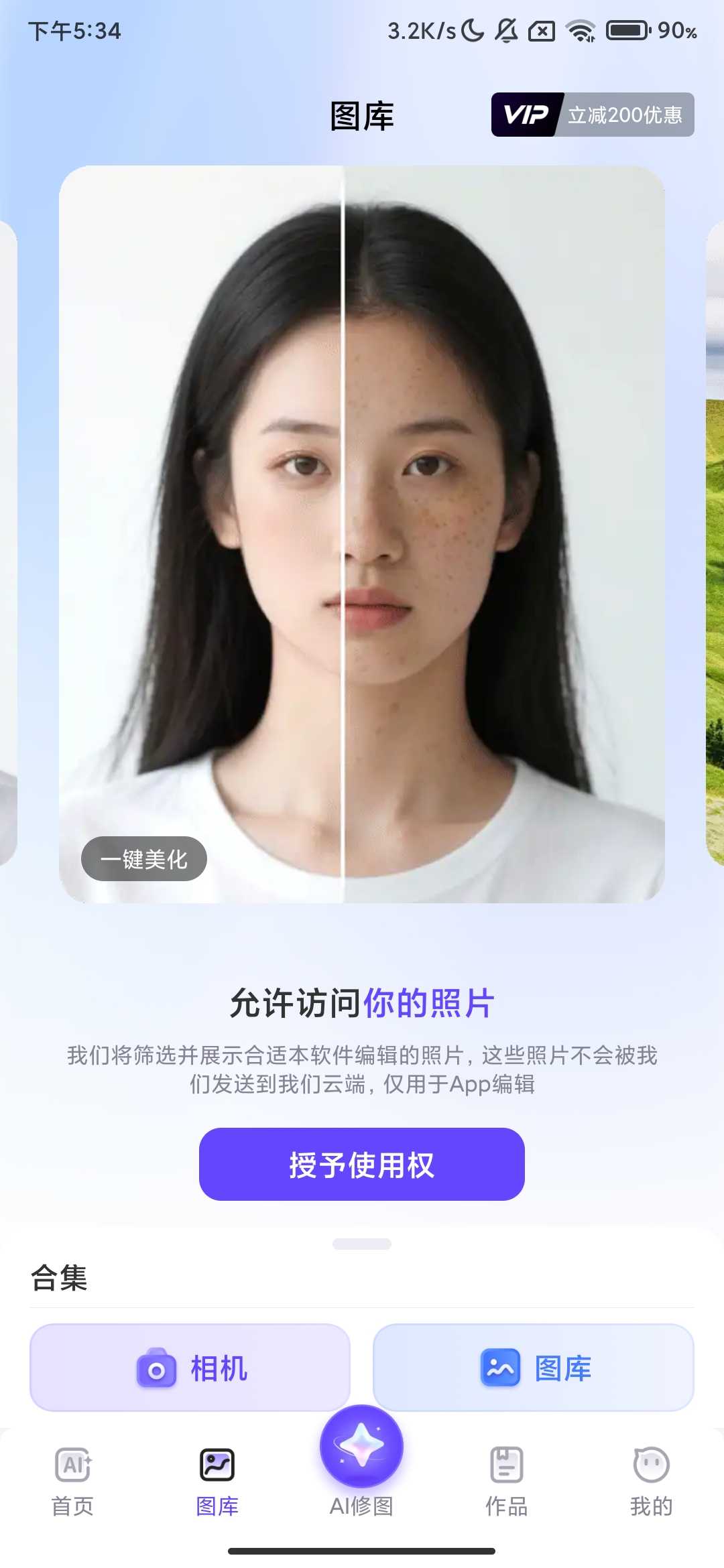Image resolution: width=724 pixels, height=1568 pixels.
Task: Tap the 一键美化 label chip
Action: [x=145, y=859]
